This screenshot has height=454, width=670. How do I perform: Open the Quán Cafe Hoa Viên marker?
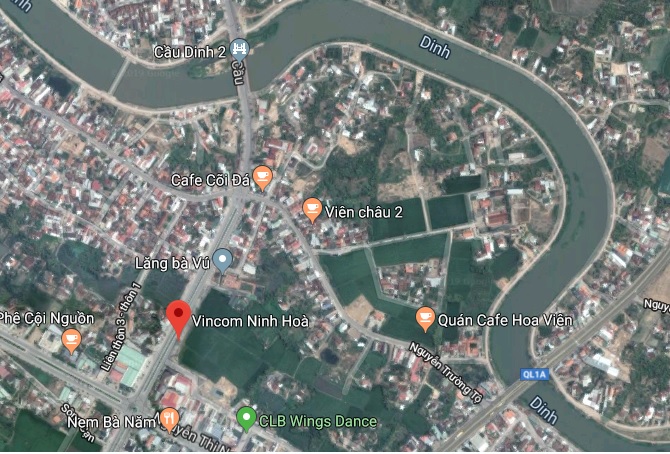[425, 319]
